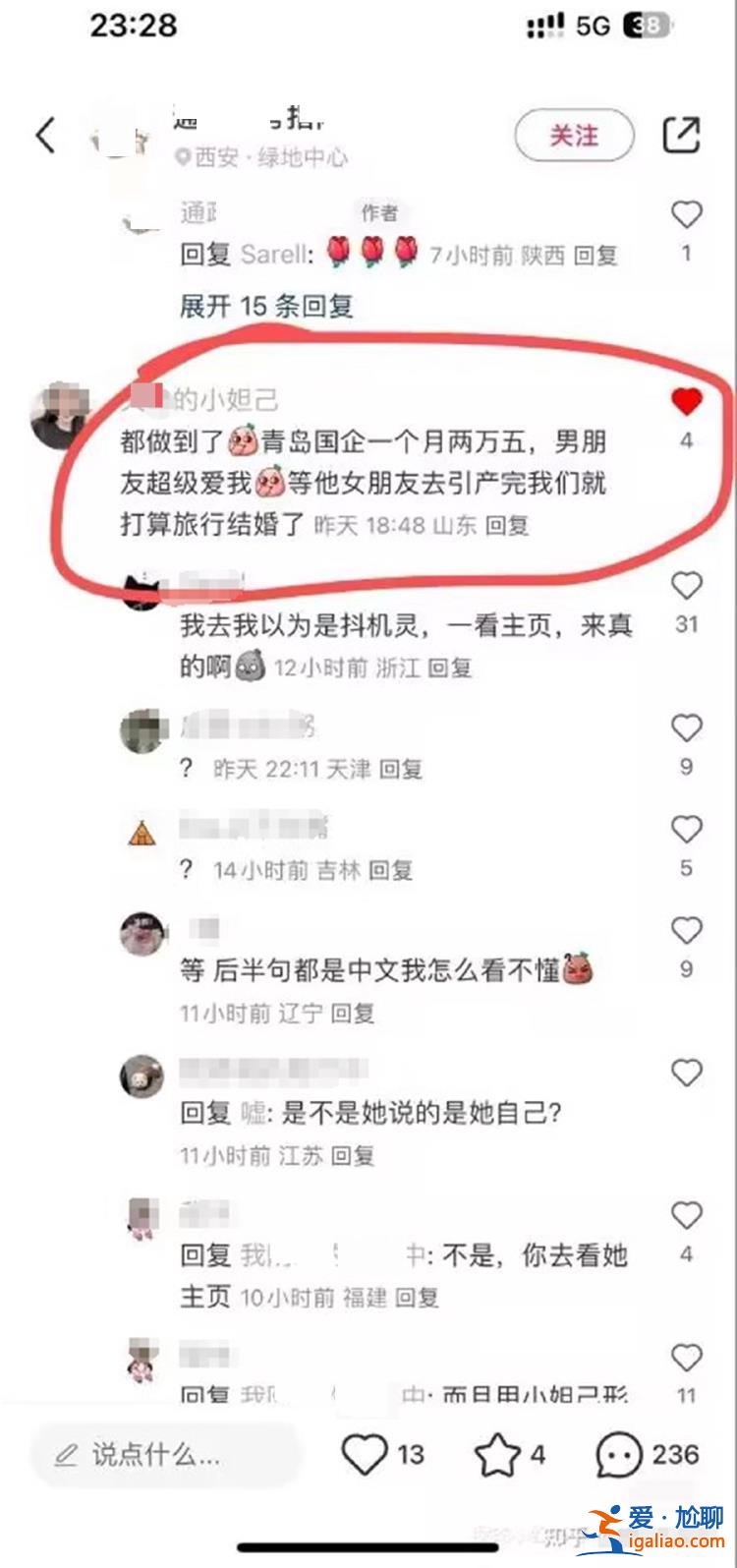Like the author's reply to Sarell

[686, 215]
